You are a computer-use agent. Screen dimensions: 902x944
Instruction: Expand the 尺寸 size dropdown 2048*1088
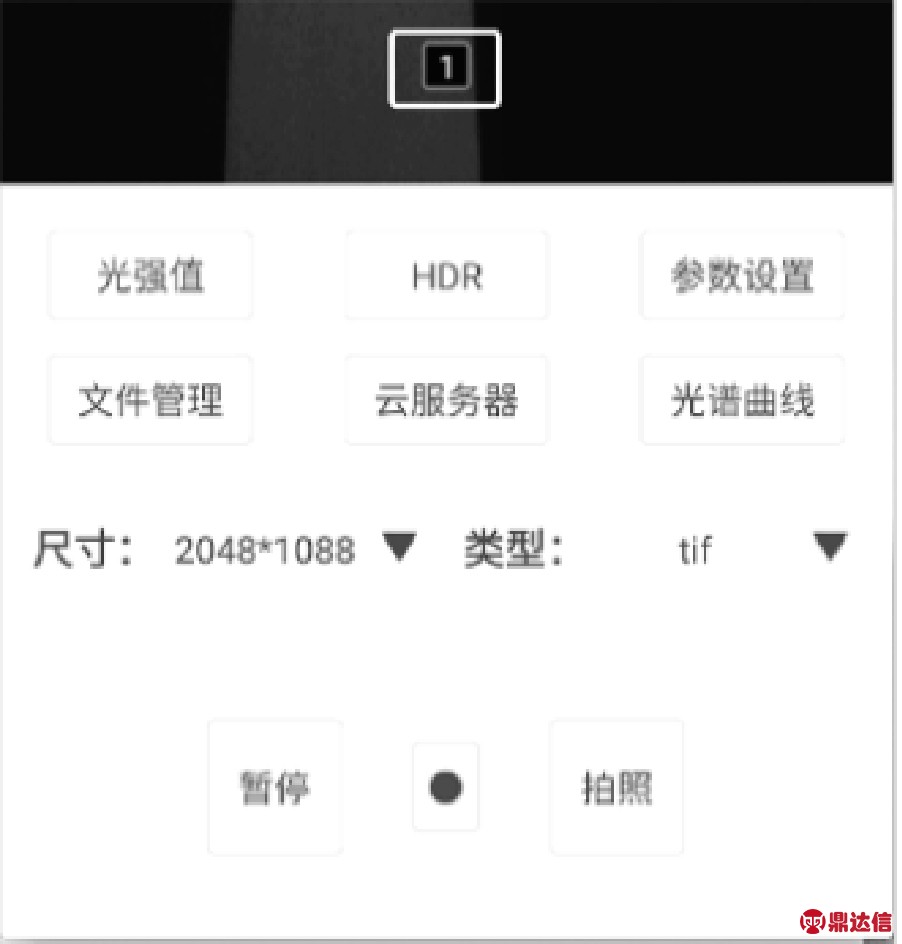(x=399, y=547)
